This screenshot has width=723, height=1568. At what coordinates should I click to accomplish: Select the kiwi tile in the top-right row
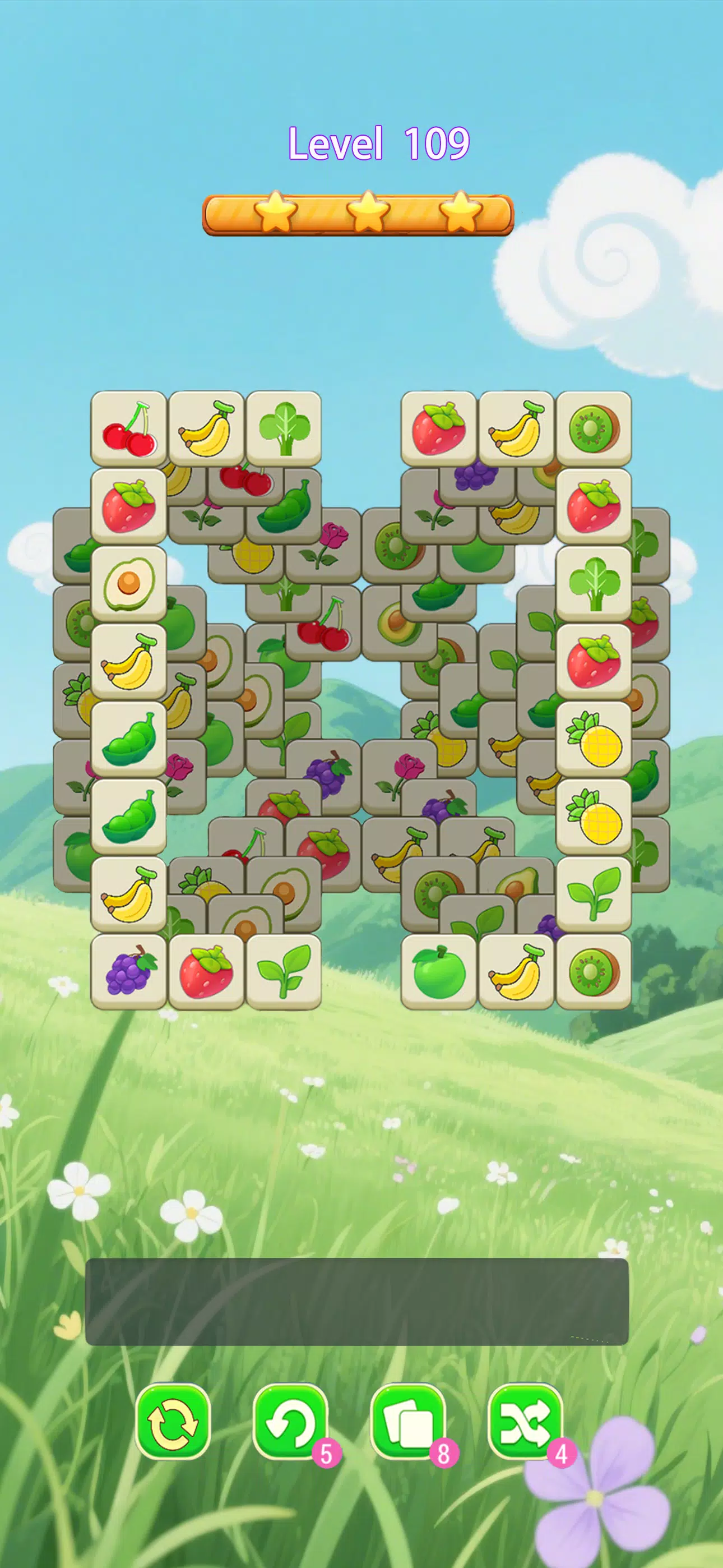(x=592, y=428)
